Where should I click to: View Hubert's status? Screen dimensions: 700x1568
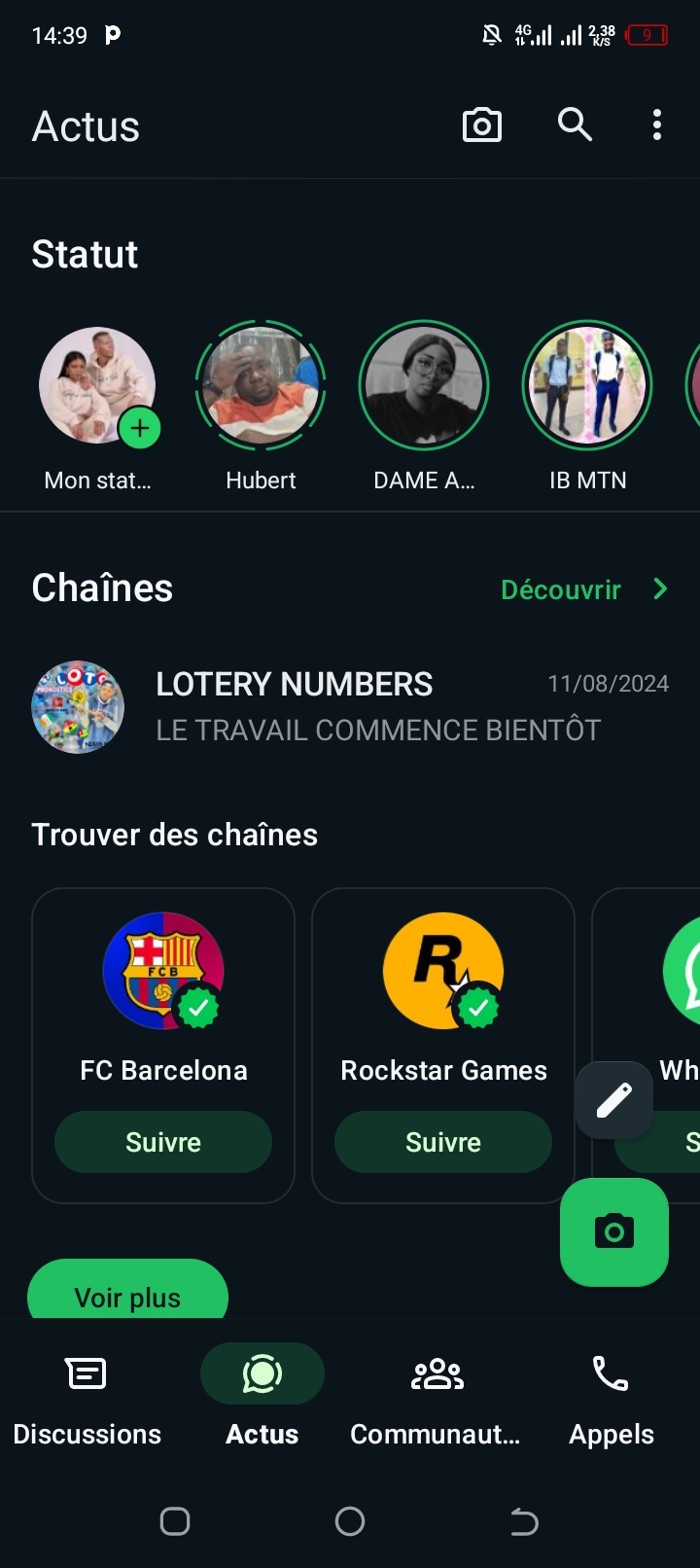click(261, 386)
